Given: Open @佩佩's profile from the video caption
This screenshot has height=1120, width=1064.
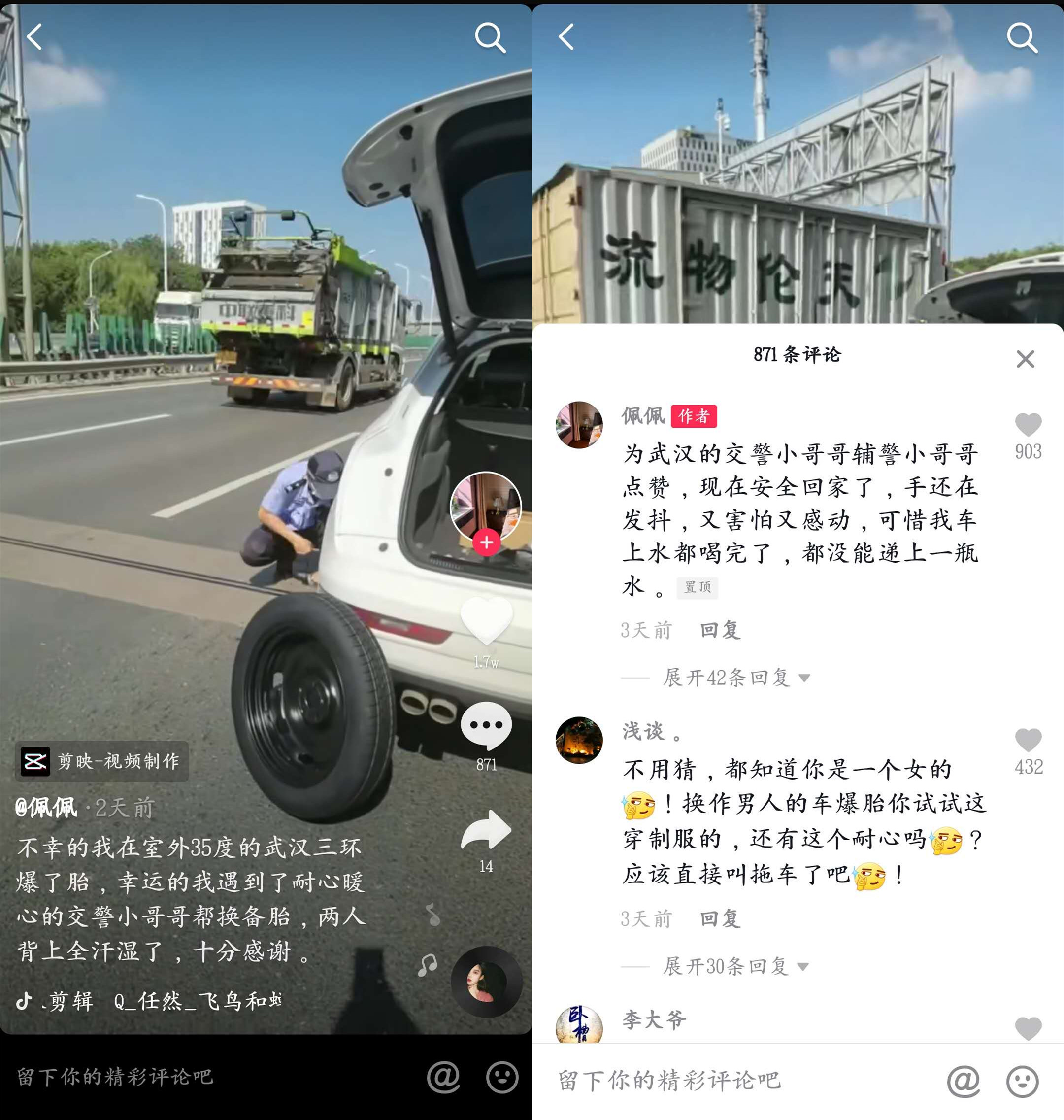Looking at the screenshot, I should (46, 808).
